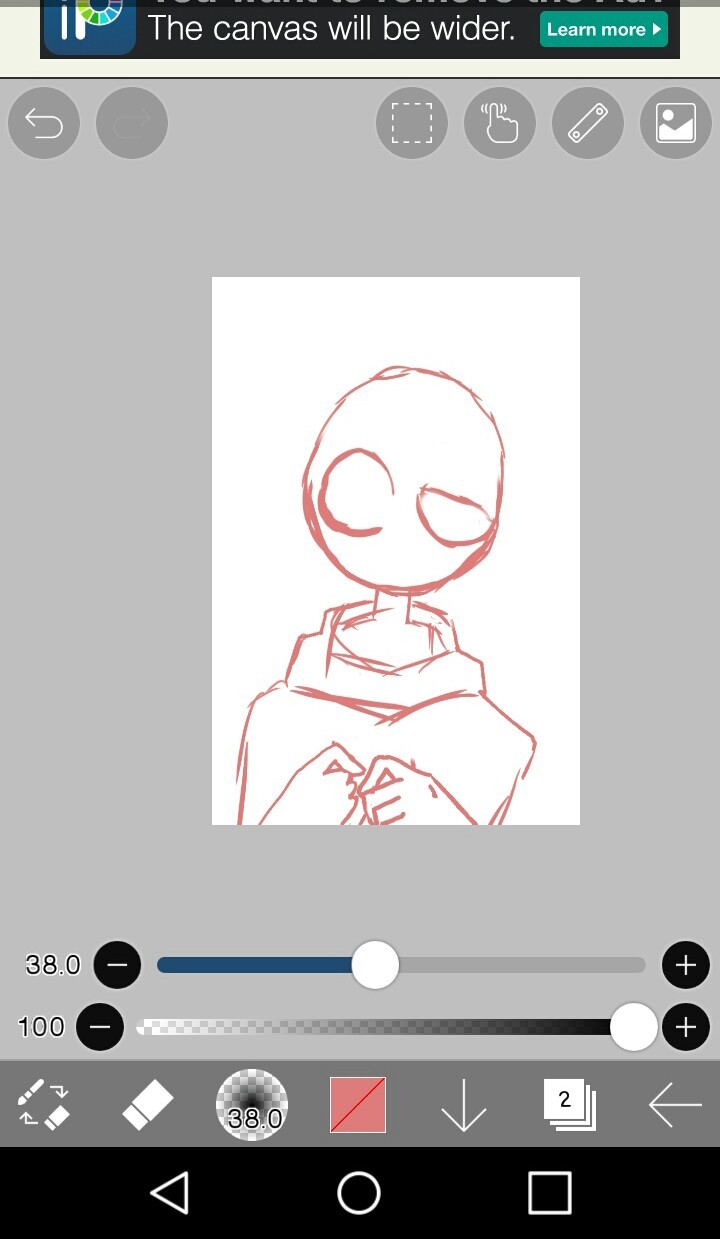Switch between brush and eraser
The image size is (720, 1239).
44,1104
